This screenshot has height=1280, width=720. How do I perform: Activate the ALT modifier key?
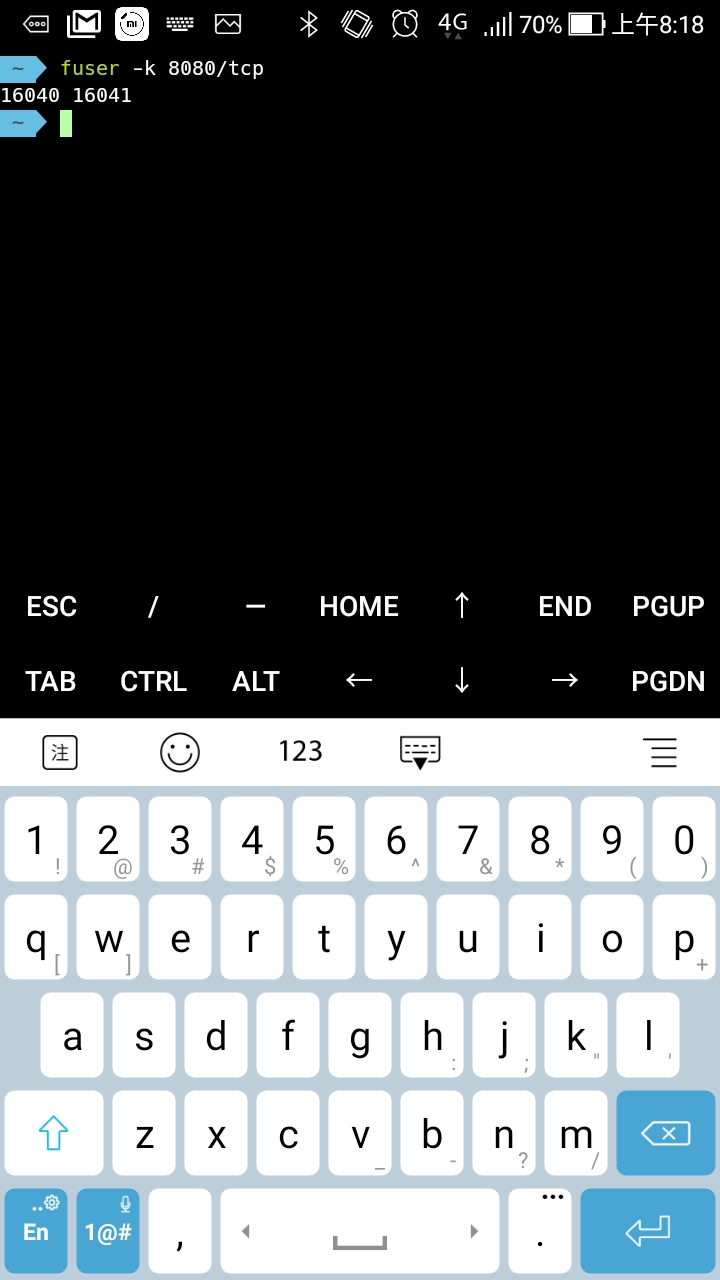tap(256, 681)
